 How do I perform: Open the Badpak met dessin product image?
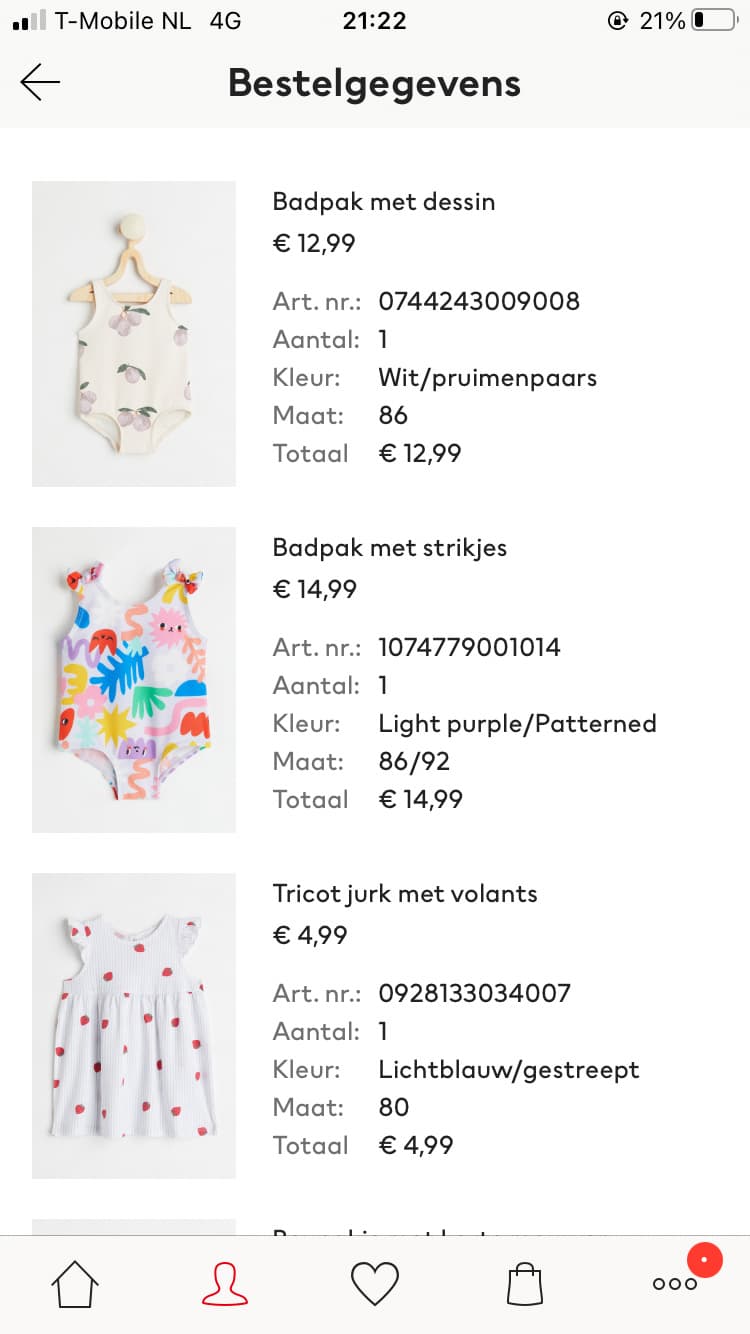(134, 334)
